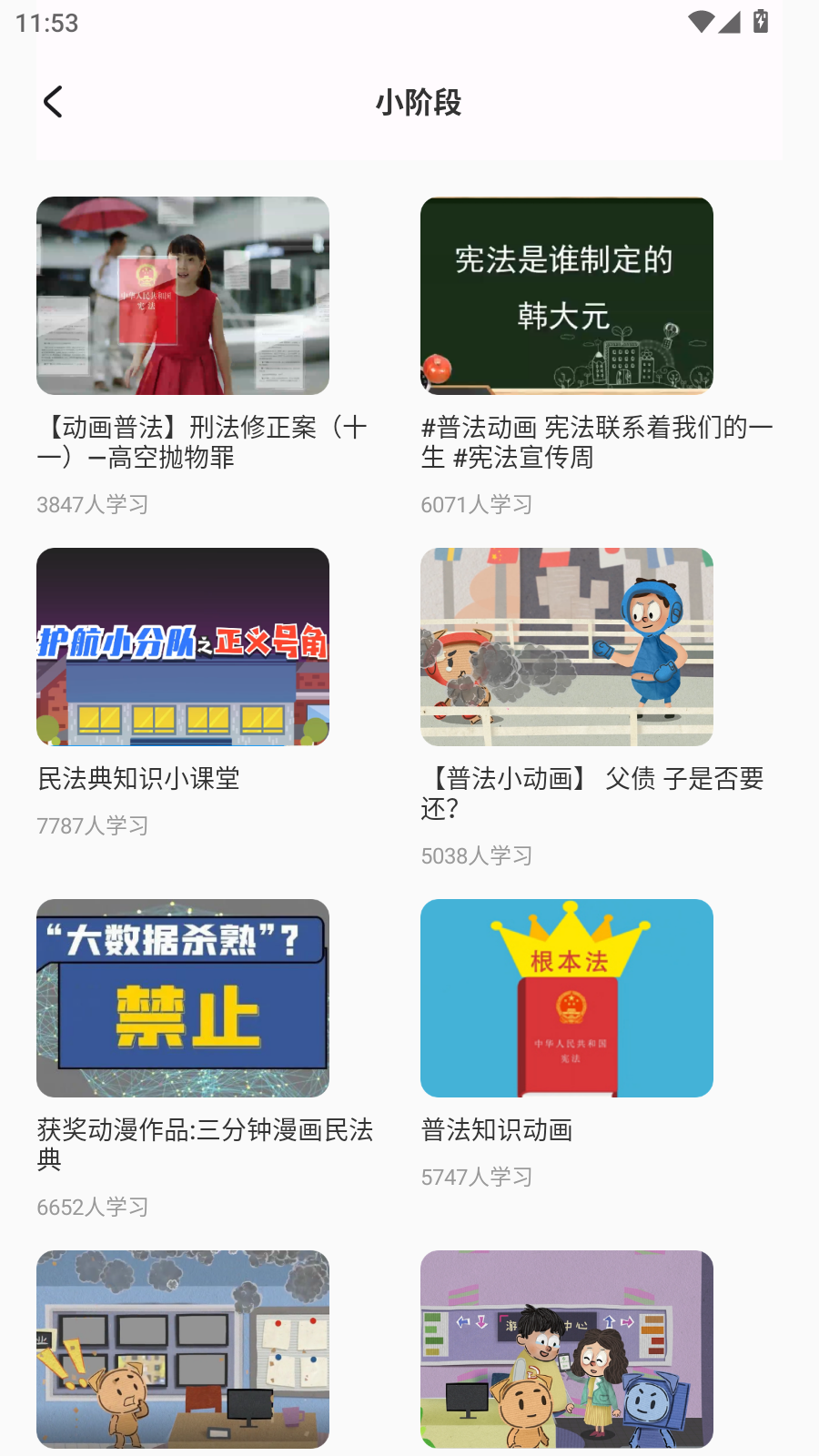Open the 父债 子是否要还 video
The image size is (819, 1456).
pyautogui.click(x=566, y=647)
